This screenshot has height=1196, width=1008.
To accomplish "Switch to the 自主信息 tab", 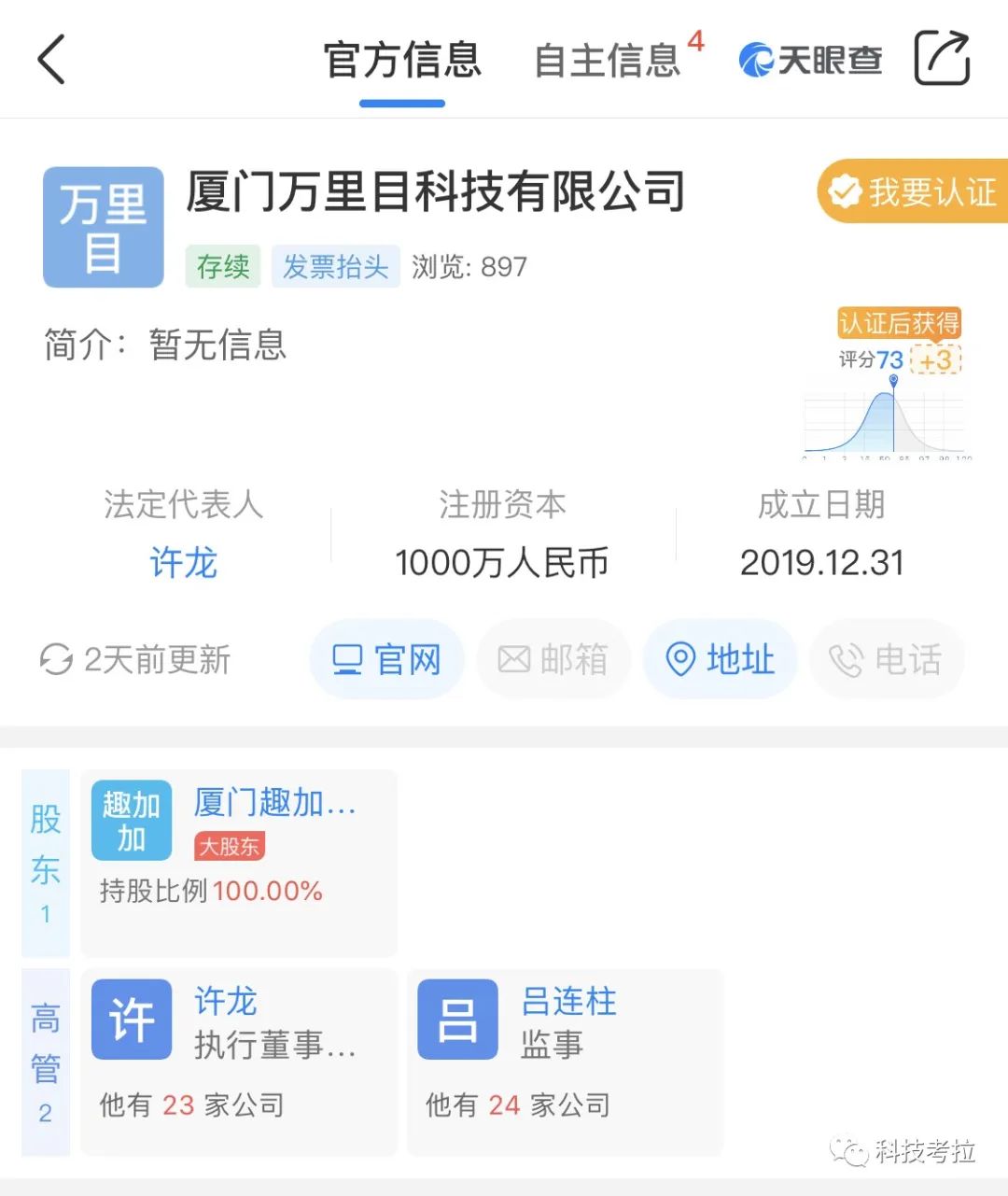I will point(607,59).
